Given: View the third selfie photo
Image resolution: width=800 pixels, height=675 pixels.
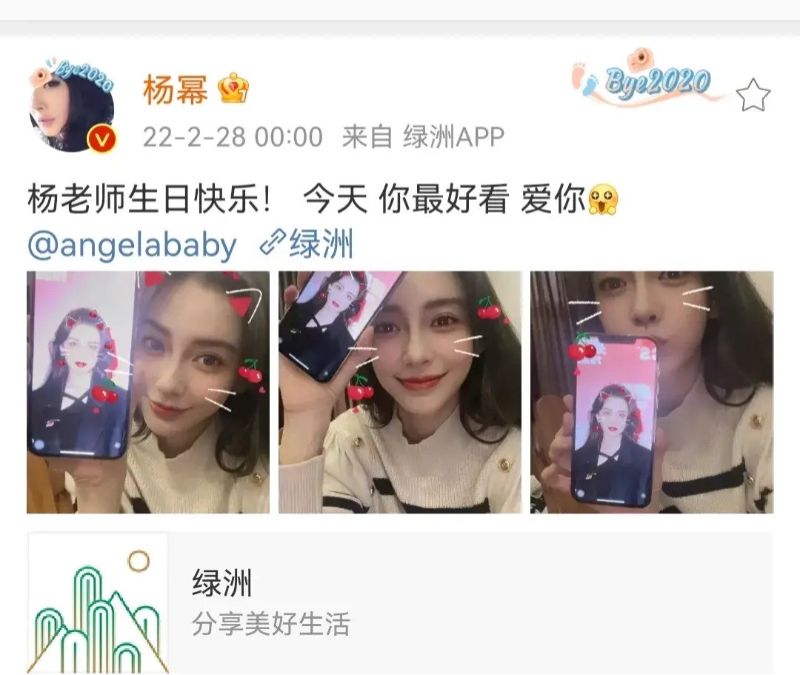Looking at the screenshot, I should pyautogui.click(x=652, y=392).
